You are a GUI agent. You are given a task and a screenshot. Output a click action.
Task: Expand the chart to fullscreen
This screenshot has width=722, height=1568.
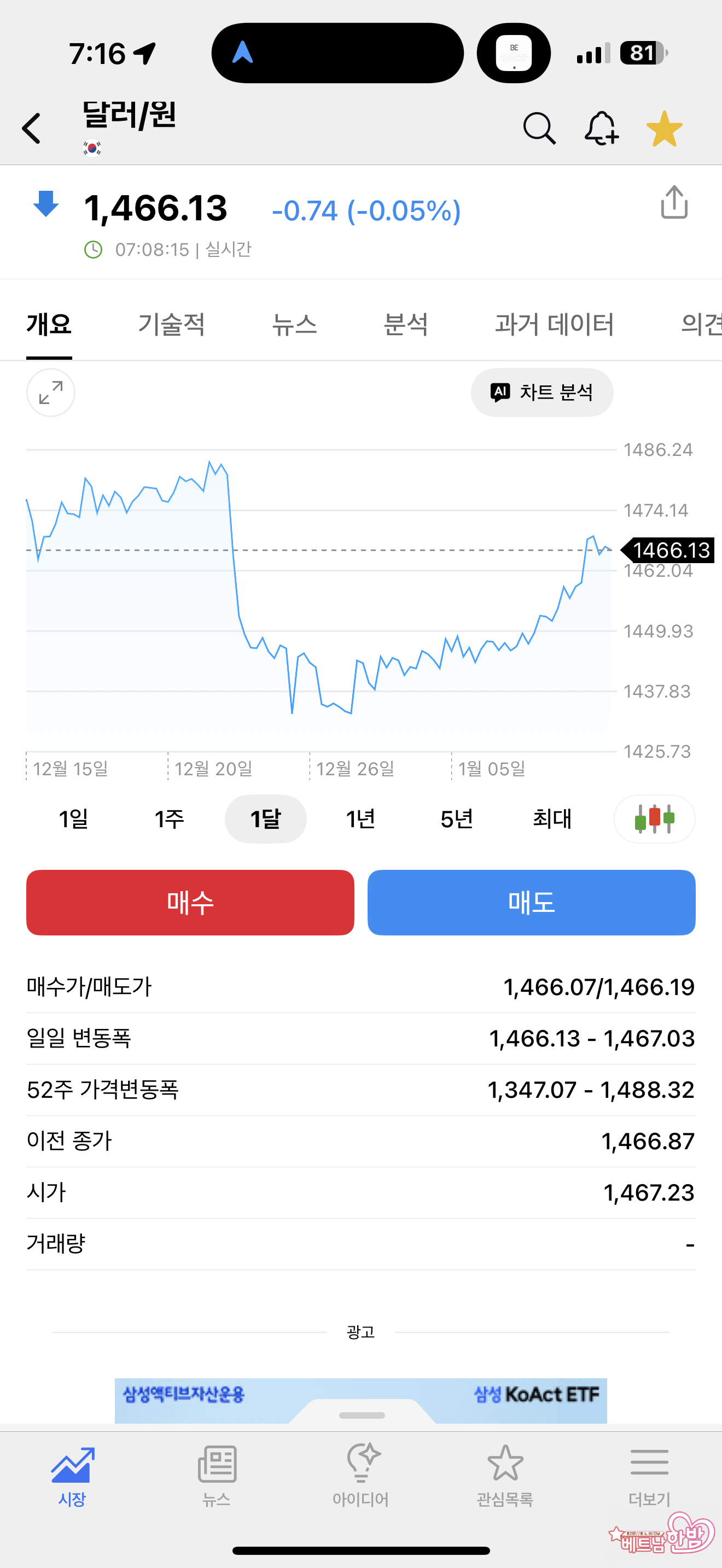tap(50, 393)
